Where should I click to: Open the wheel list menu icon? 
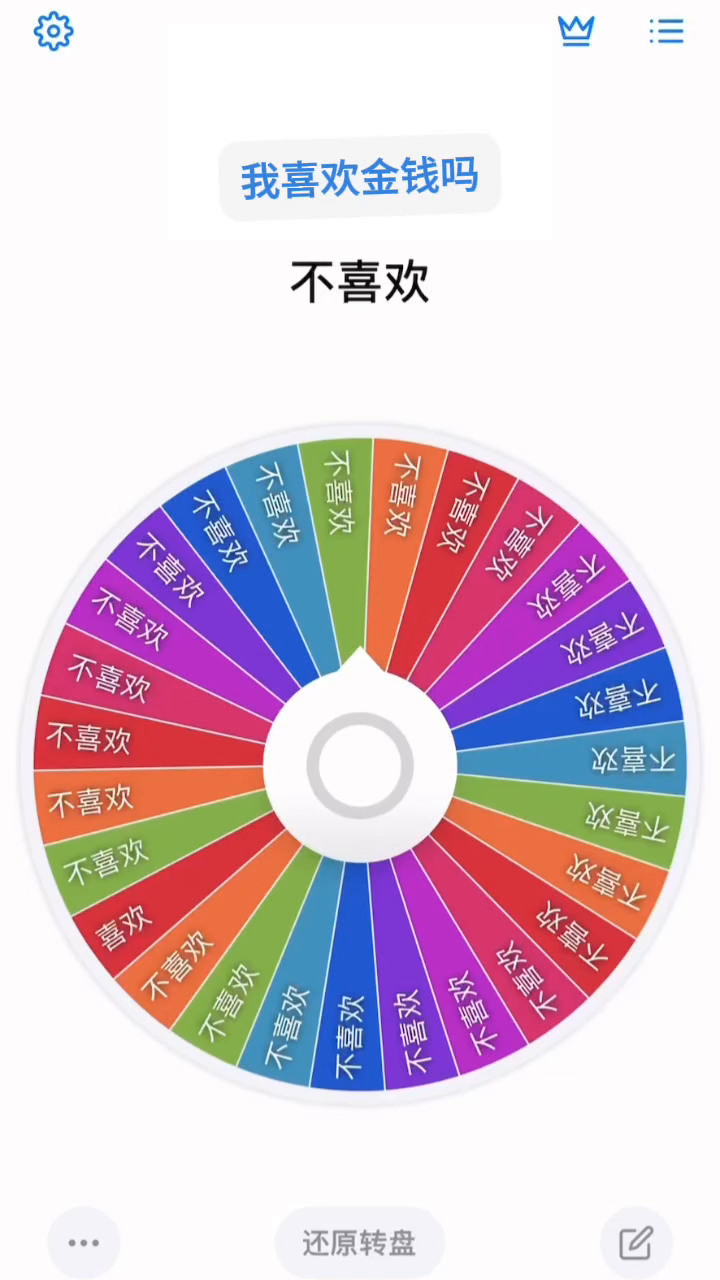pyautogui.click(x=666, y=31)
